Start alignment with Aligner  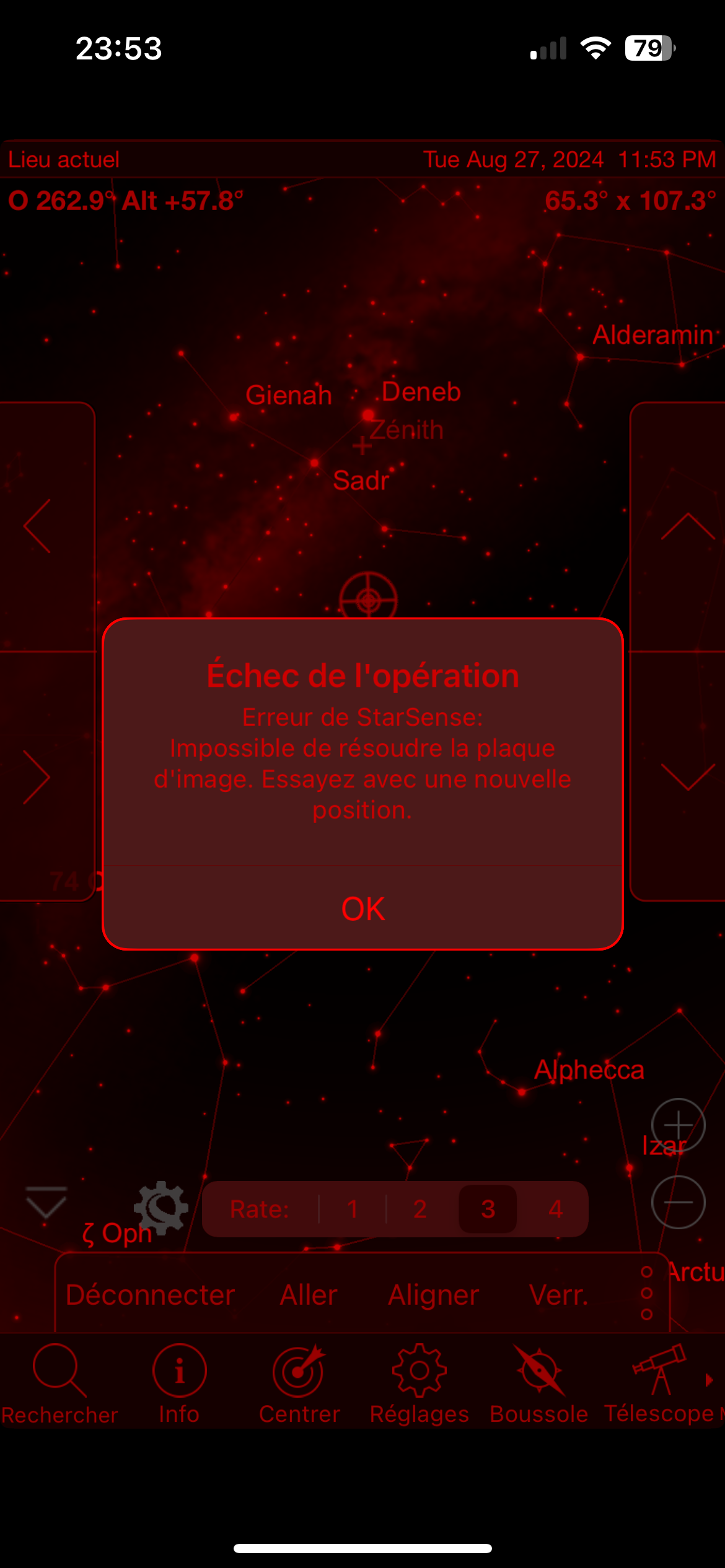434,1296
